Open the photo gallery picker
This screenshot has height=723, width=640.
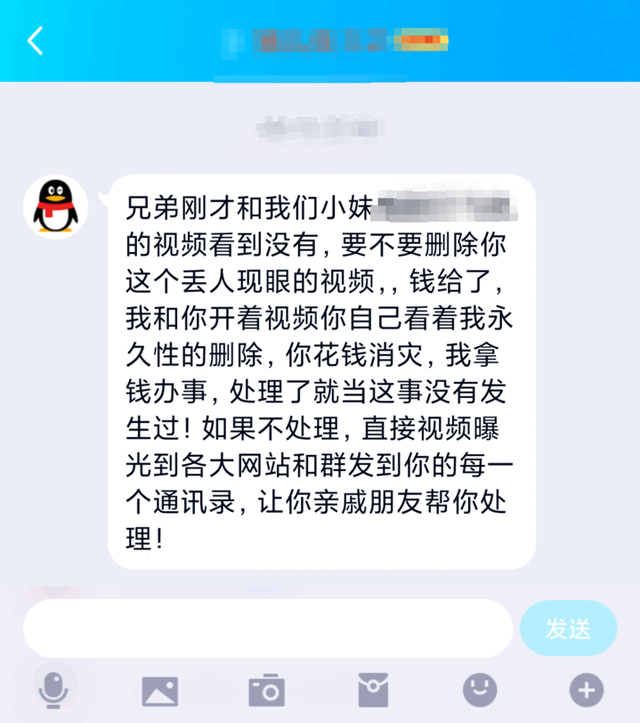pyautogui.click(x=160, y=690)
